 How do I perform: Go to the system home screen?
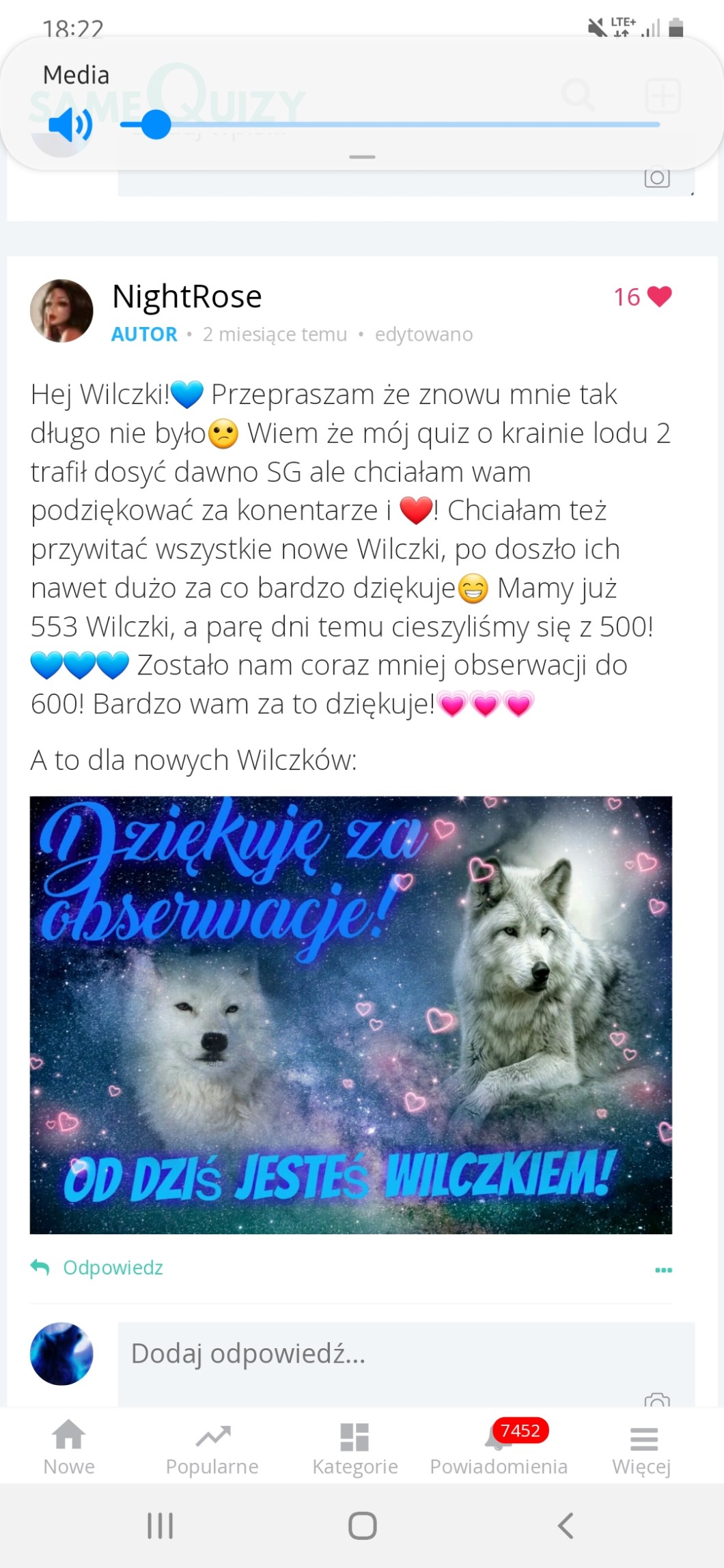pos(362,1525)
